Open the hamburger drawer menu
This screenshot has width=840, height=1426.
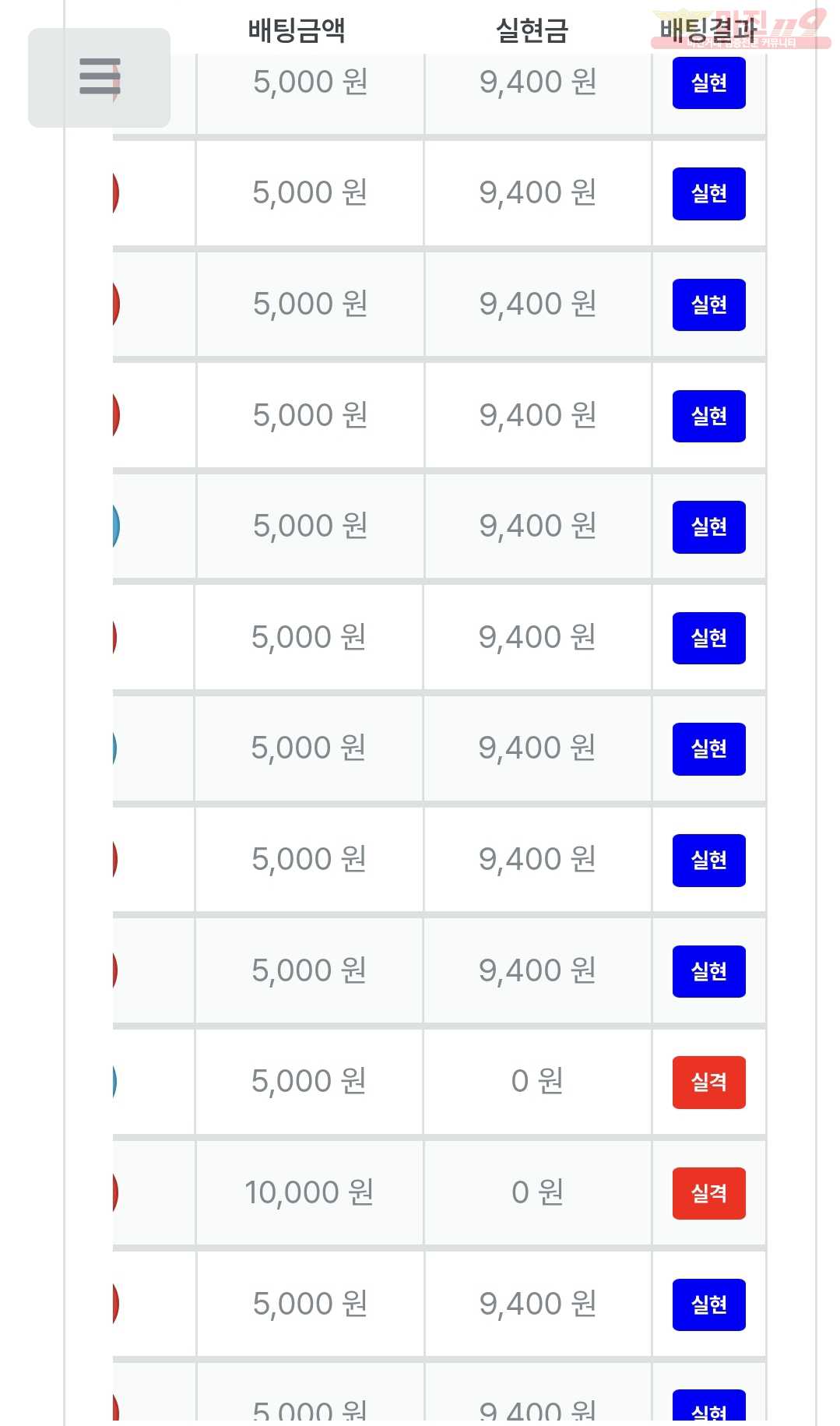(x=100, y=77)
